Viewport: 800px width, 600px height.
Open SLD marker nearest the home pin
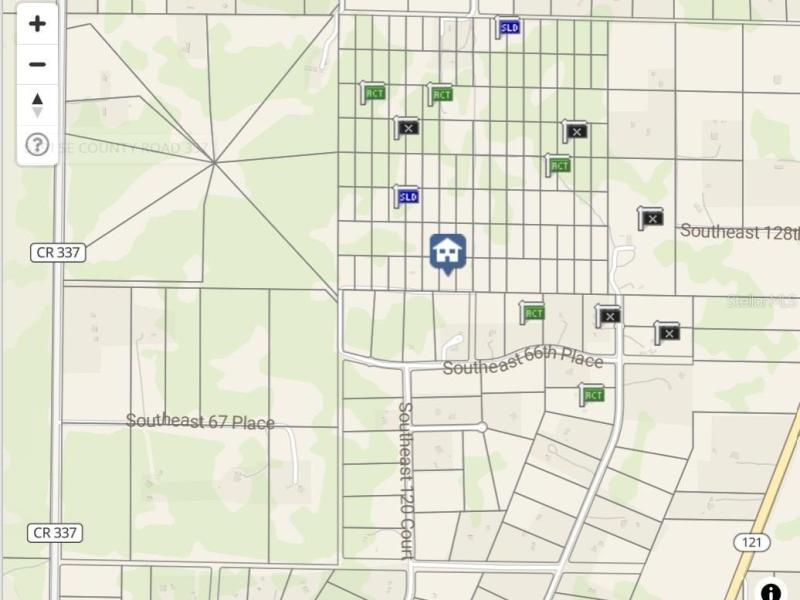pos(407,196)
